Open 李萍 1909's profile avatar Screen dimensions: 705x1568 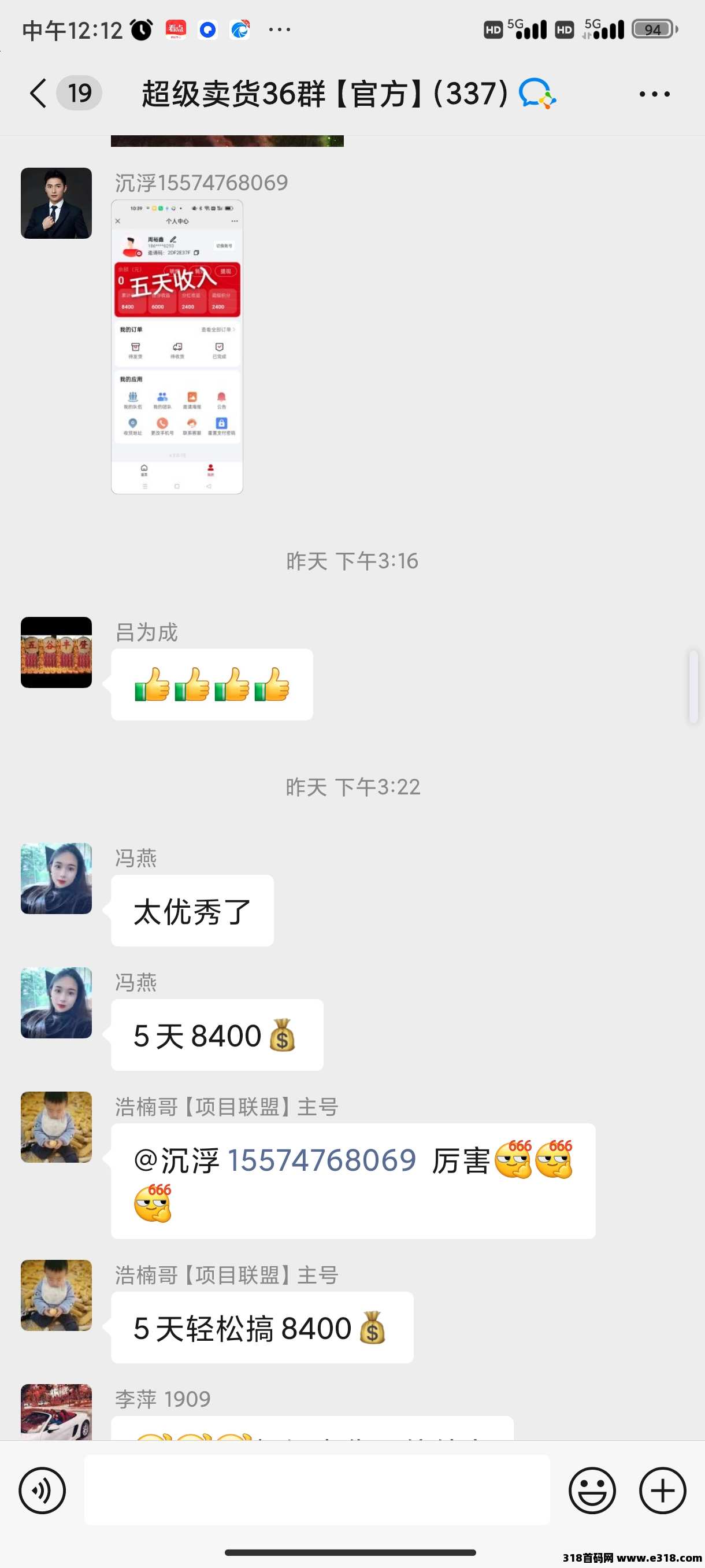(56, 1412)
